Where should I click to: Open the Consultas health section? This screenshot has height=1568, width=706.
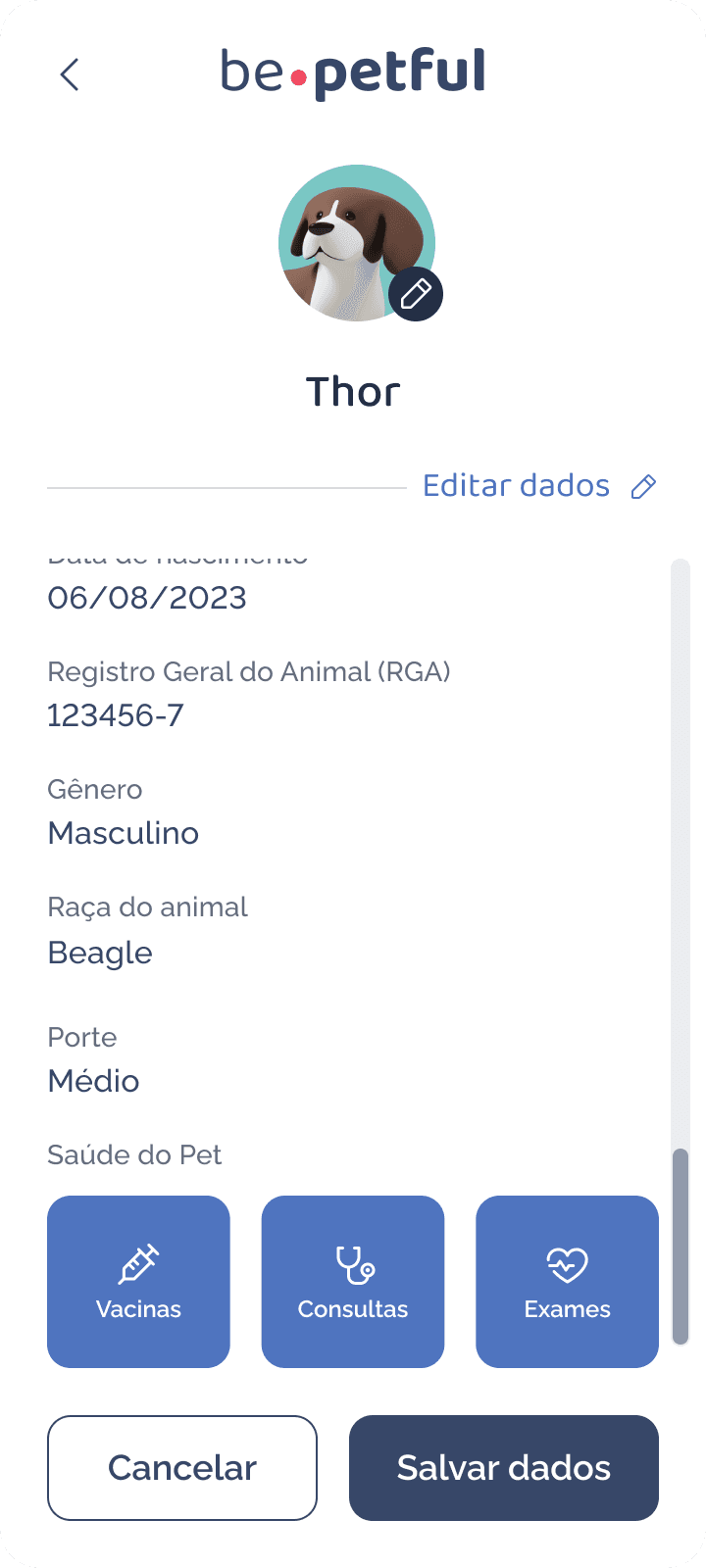point(353,1281)
